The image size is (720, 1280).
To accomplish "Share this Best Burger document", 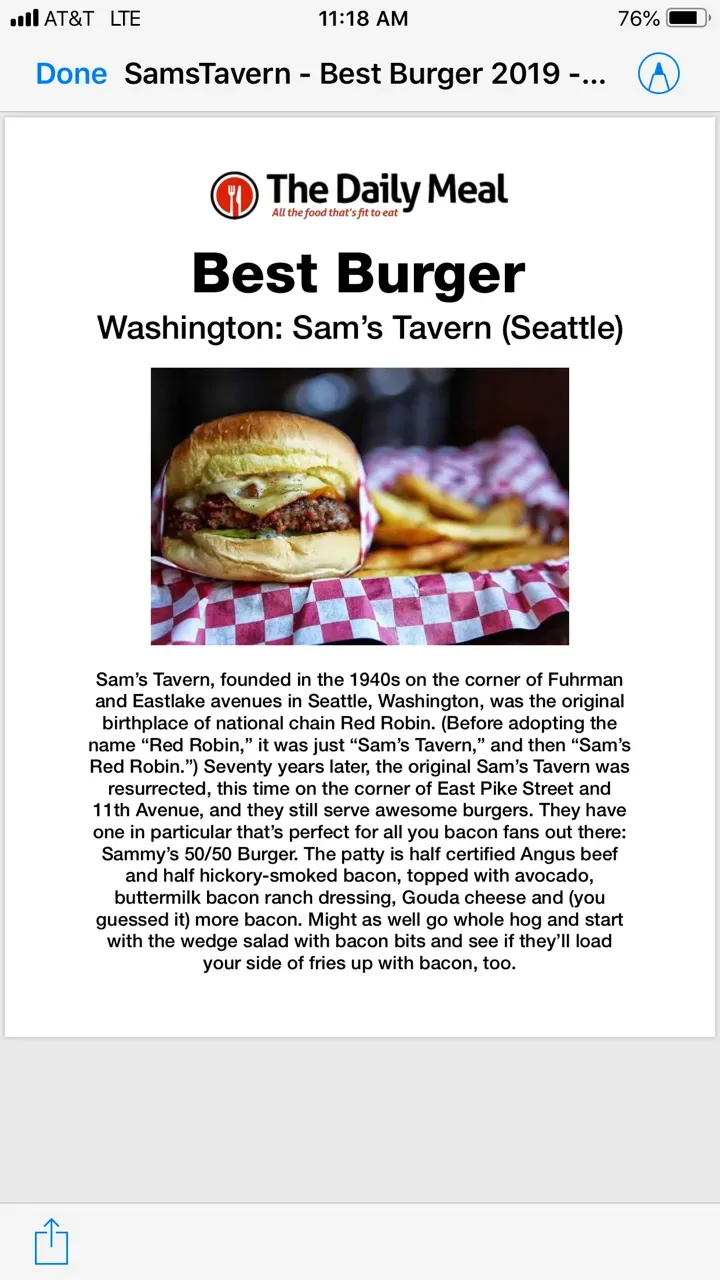I will tap(51, 1242).
